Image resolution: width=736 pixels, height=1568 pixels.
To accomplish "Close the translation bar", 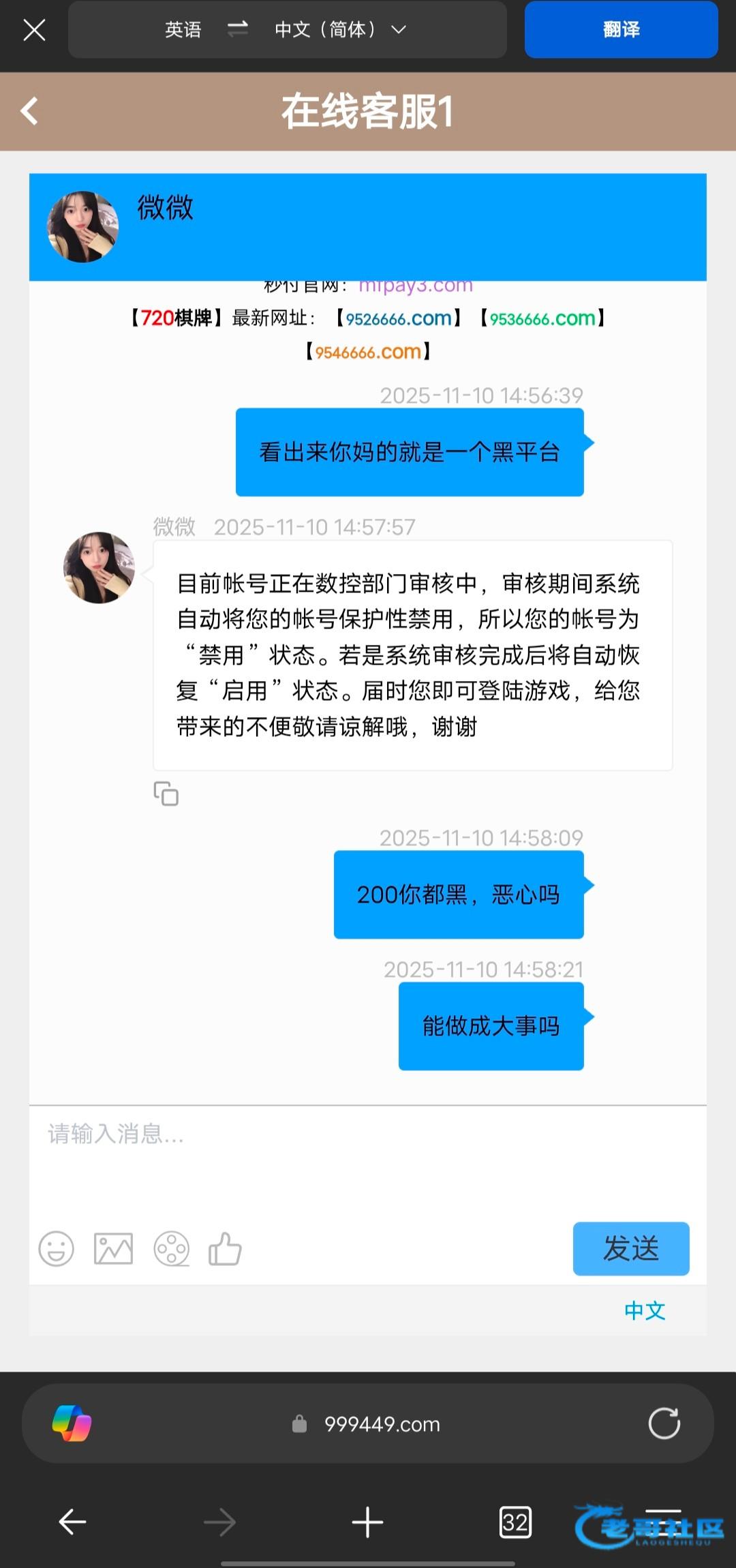I will click(34, 30).
